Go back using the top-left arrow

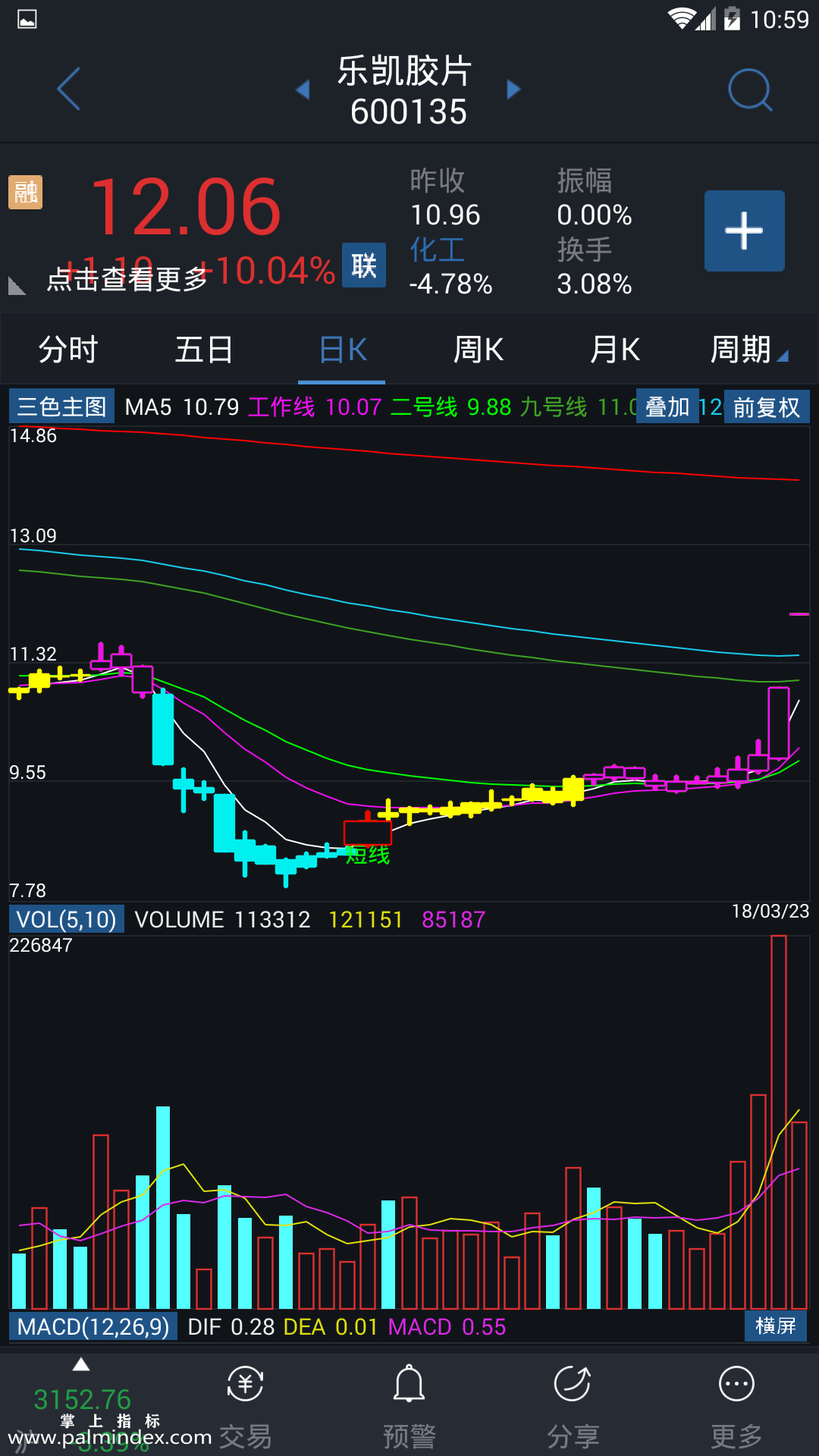(68, 89)
